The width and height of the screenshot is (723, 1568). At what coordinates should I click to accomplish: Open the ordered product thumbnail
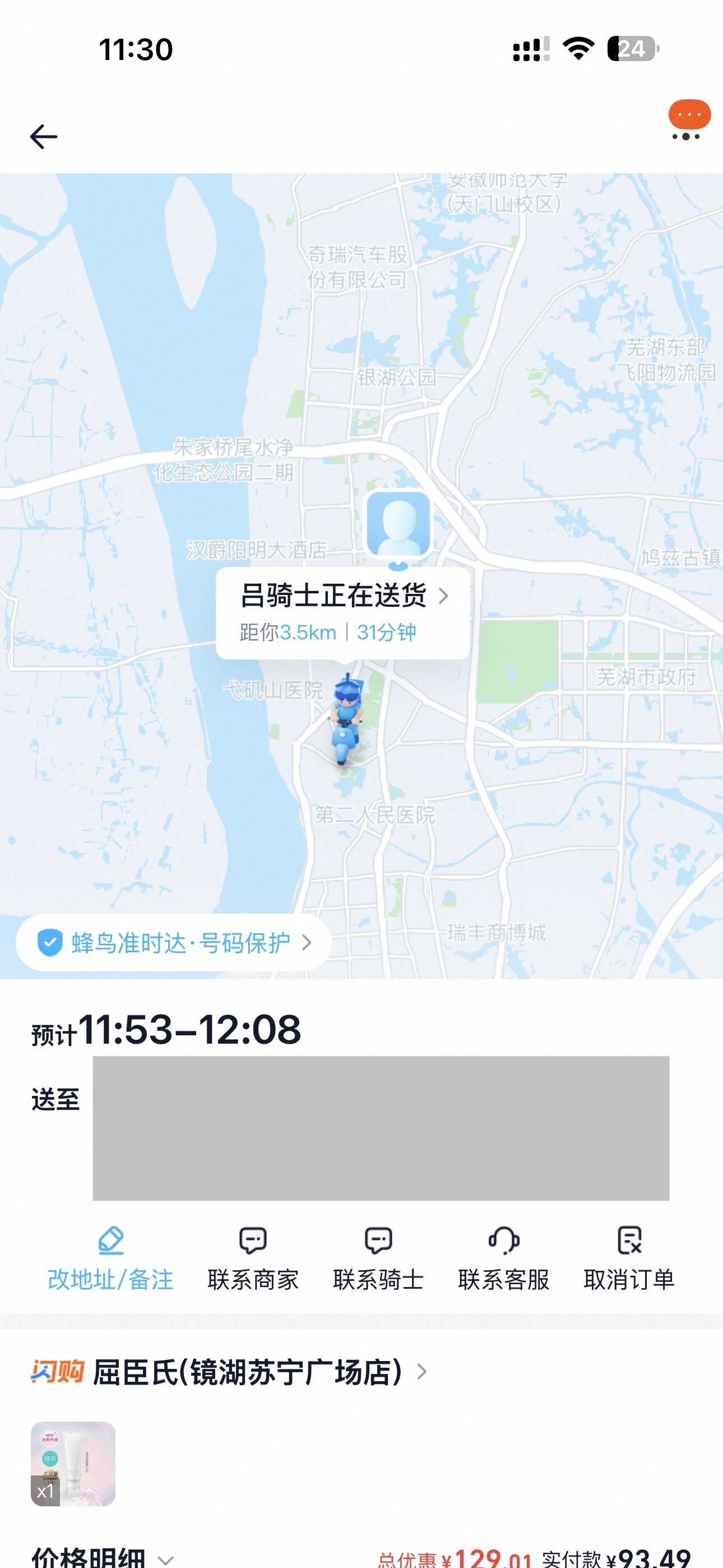pos(73,1463)
